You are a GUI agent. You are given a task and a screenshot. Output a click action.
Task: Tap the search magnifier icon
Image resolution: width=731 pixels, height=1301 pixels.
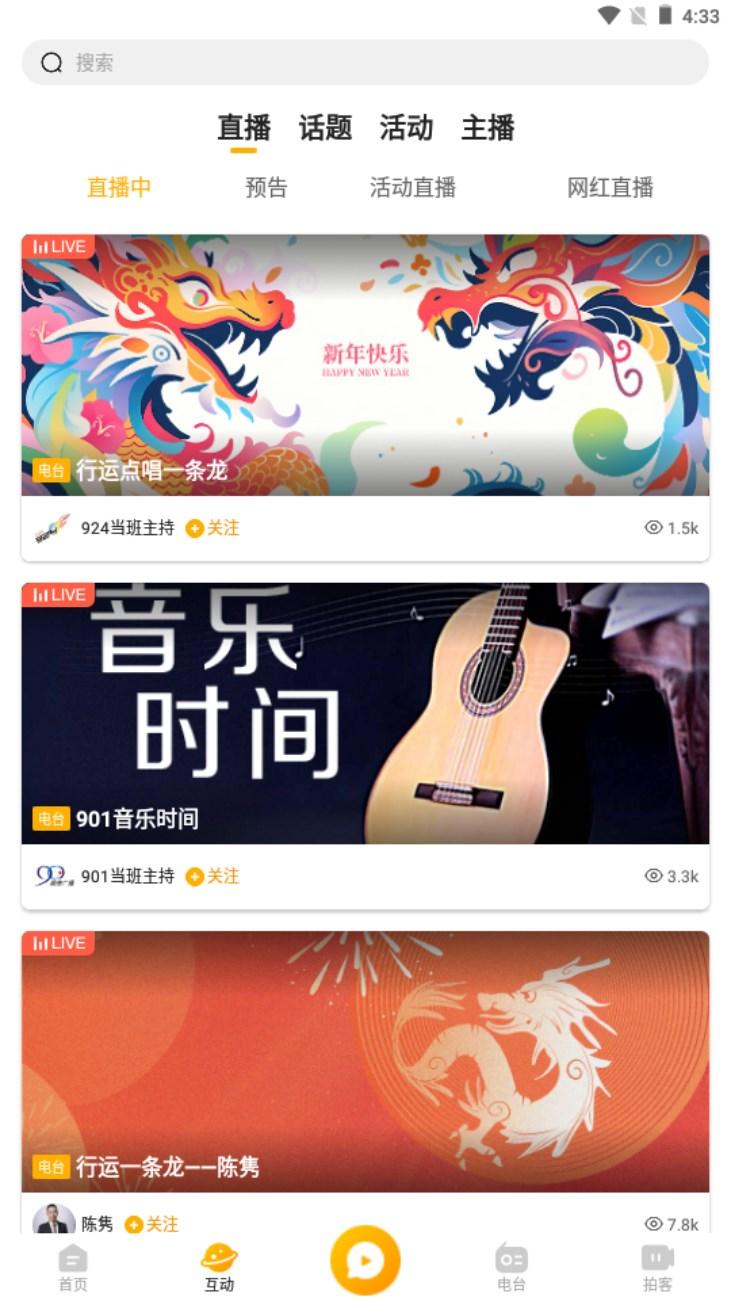coord(51,62)
